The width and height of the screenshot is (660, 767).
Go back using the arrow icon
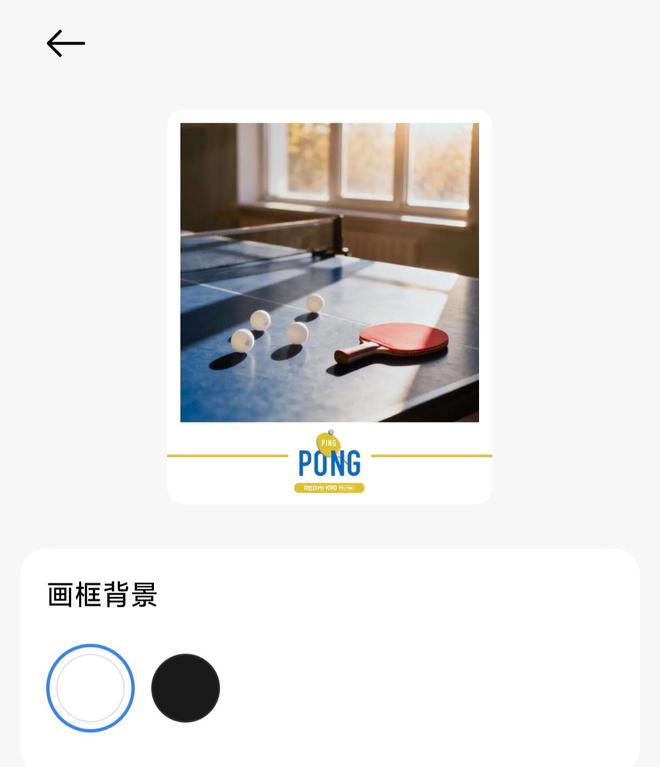[66, 43]
